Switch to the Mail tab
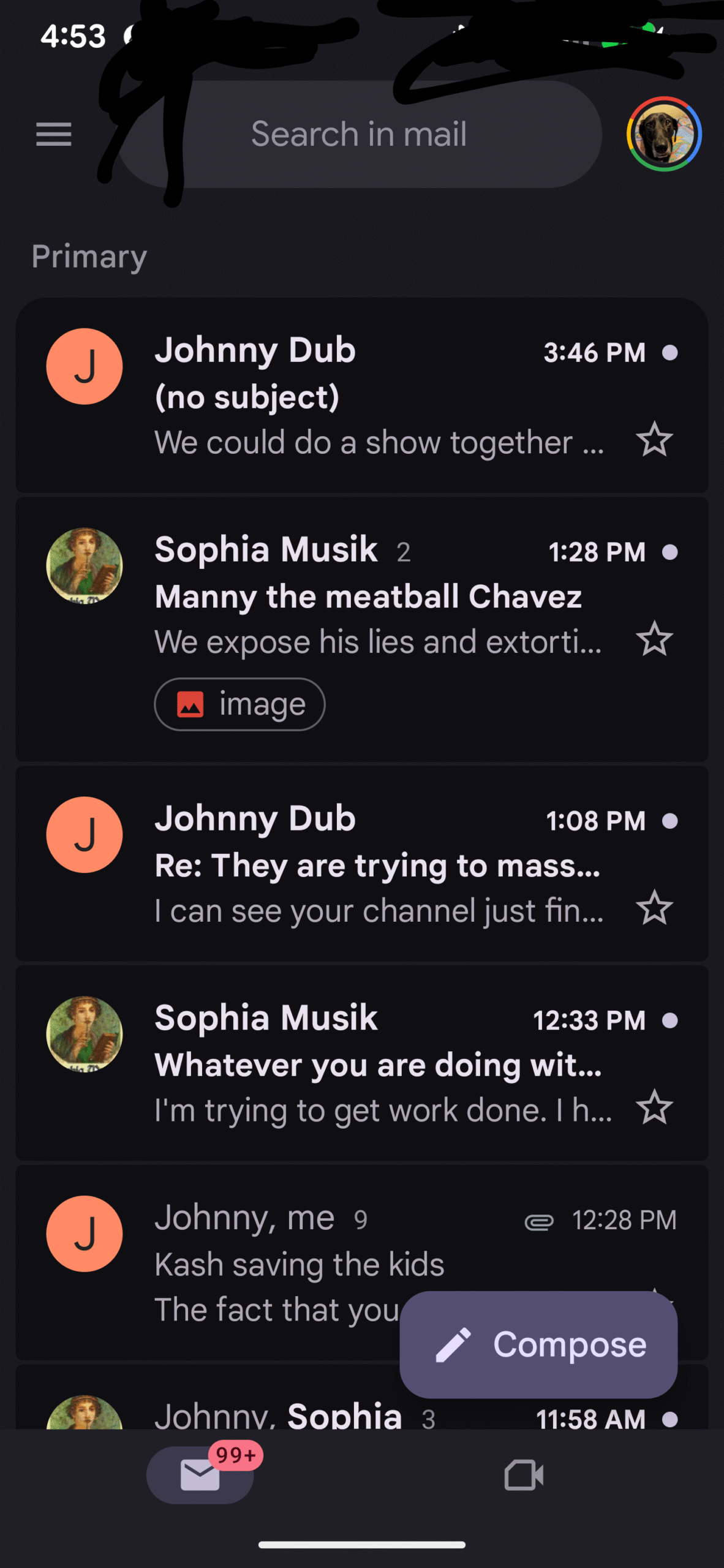Viewport: 724px width, 1568px height. pos(200,1475)
